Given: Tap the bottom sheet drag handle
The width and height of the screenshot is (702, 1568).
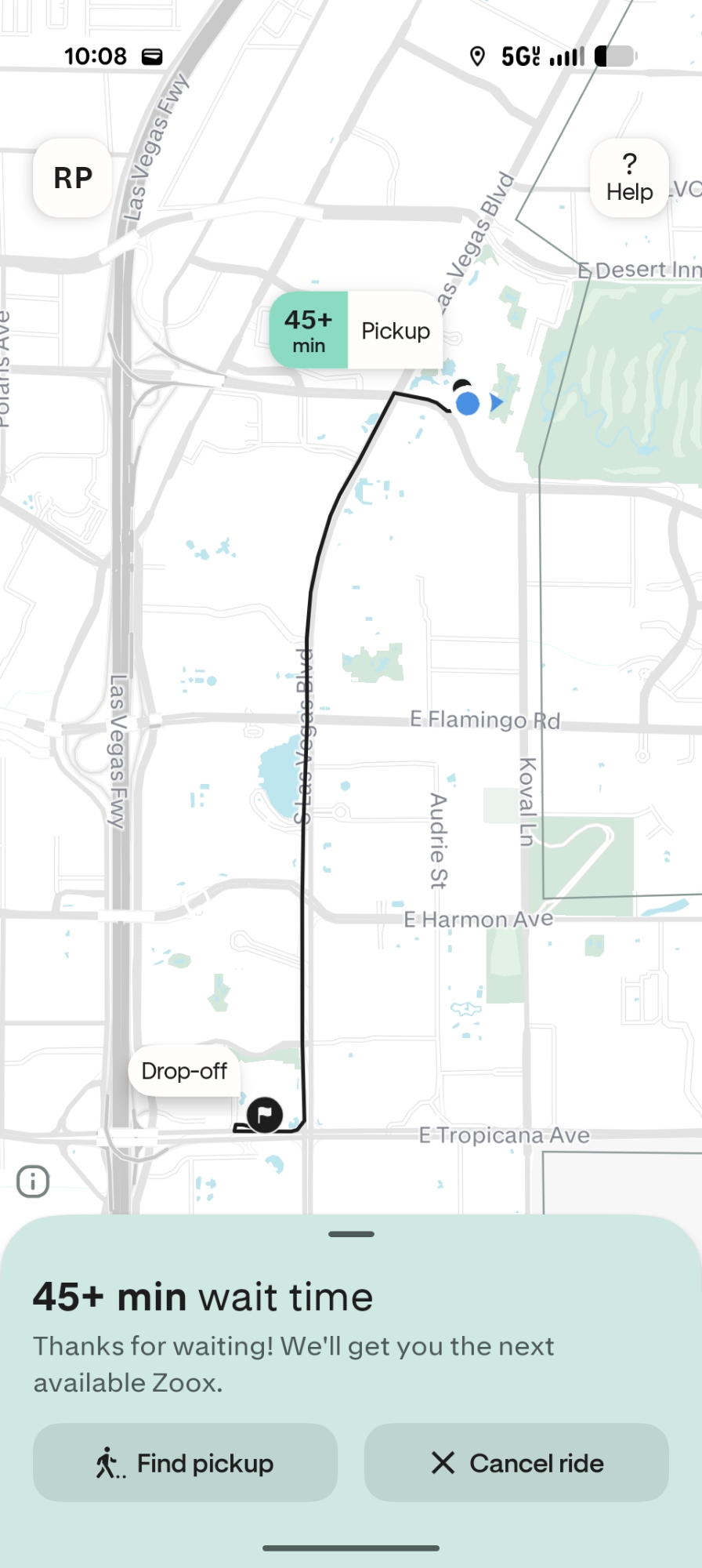Looking at the screenshot, I should point(351,1234).
